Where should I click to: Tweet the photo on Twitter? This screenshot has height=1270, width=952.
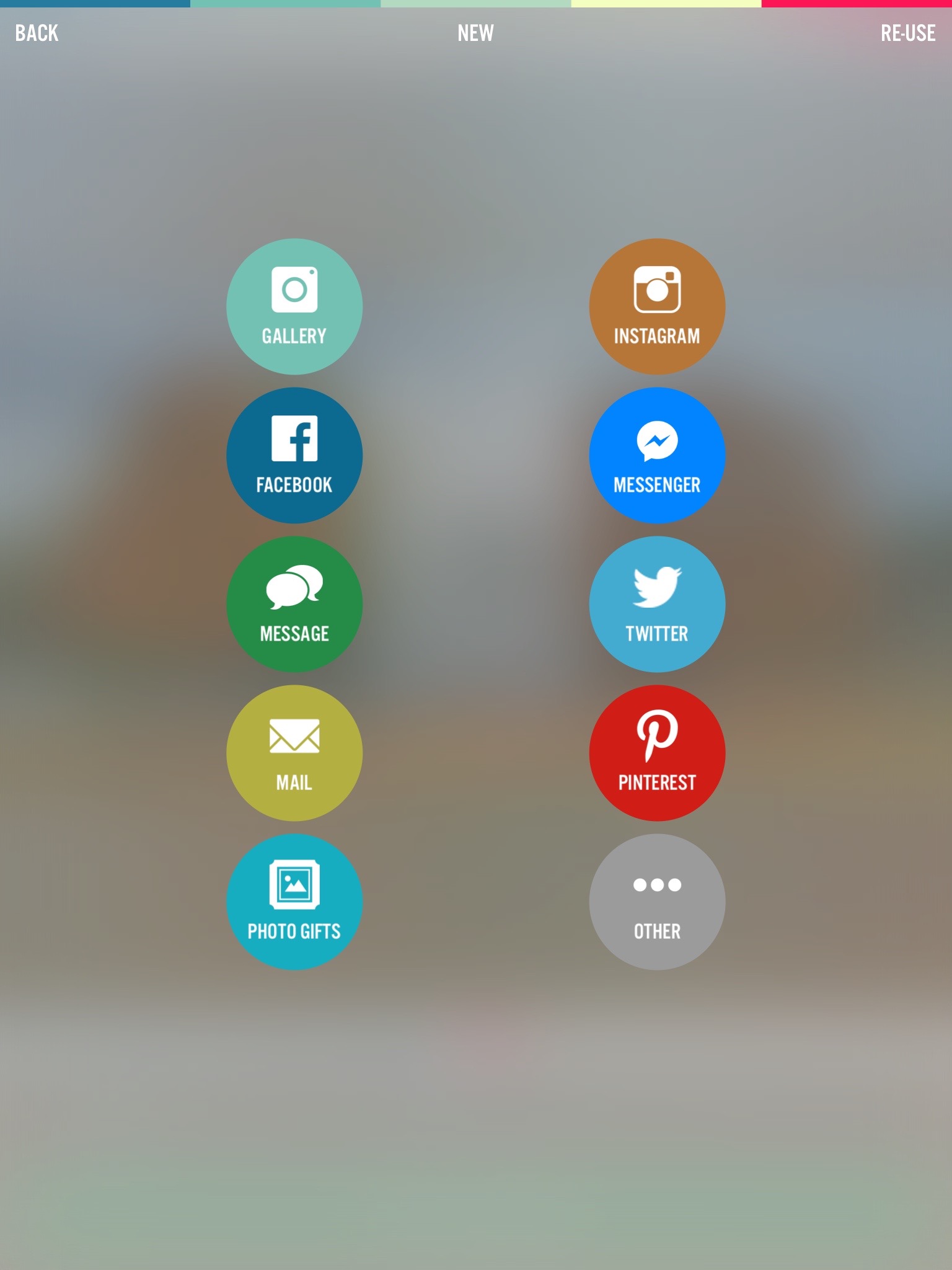657,604
